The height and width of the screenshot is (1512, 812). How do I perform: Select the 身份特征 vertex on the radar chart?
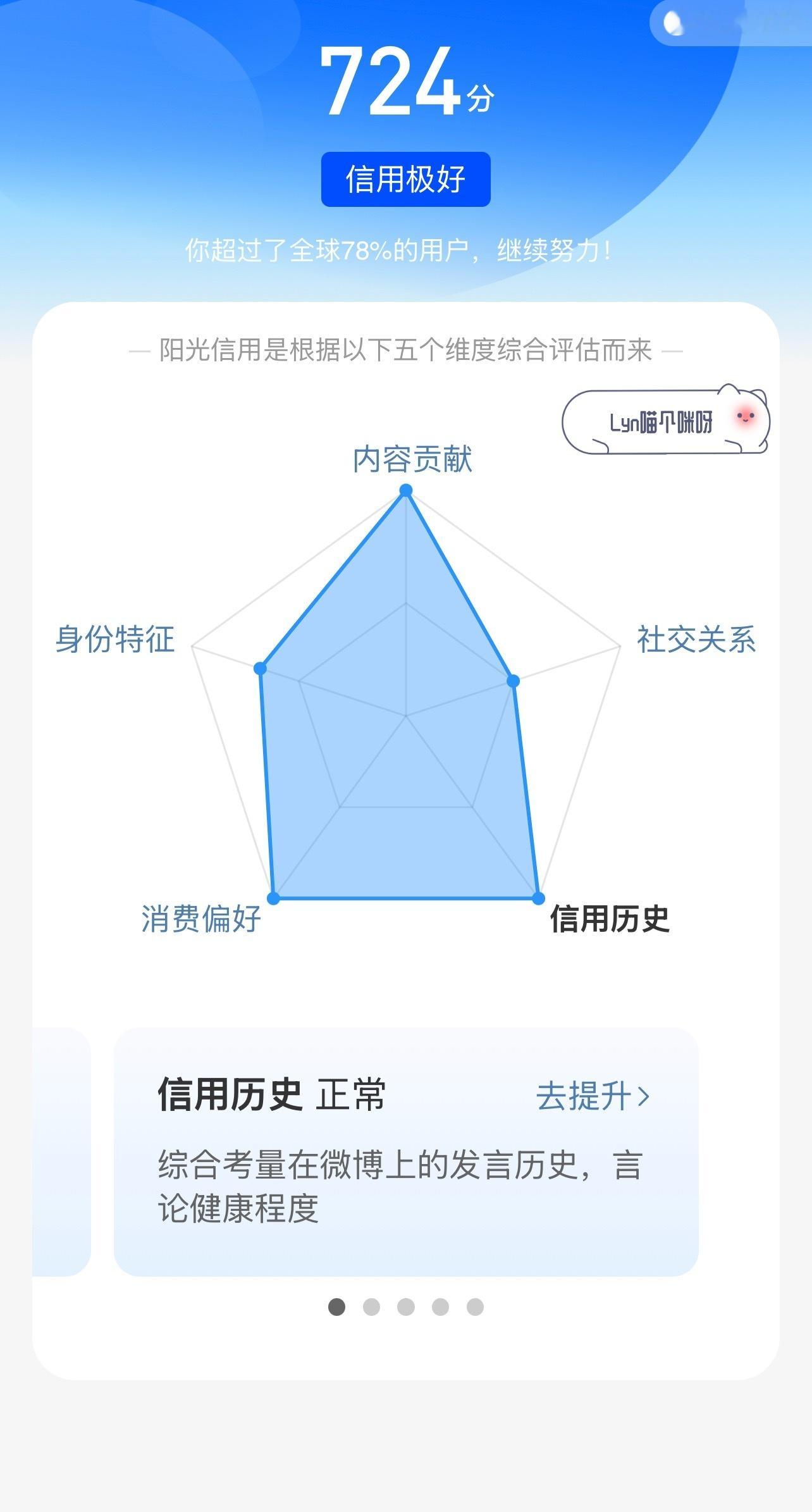pos(259,666)
